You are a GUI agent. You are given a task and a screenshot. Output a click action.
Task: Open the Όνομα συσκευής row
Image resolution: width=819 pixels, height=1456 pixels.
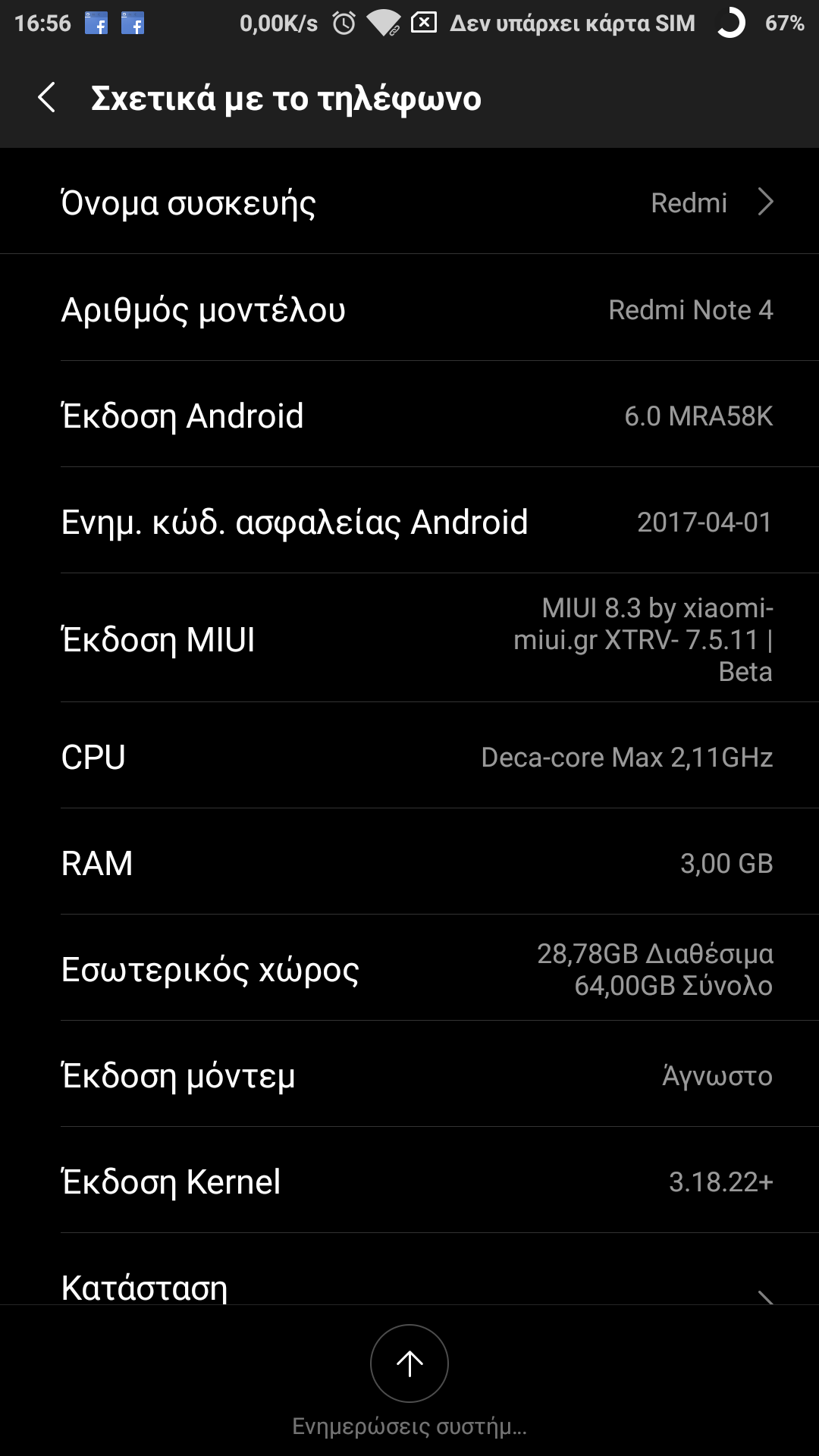[409, 202]
